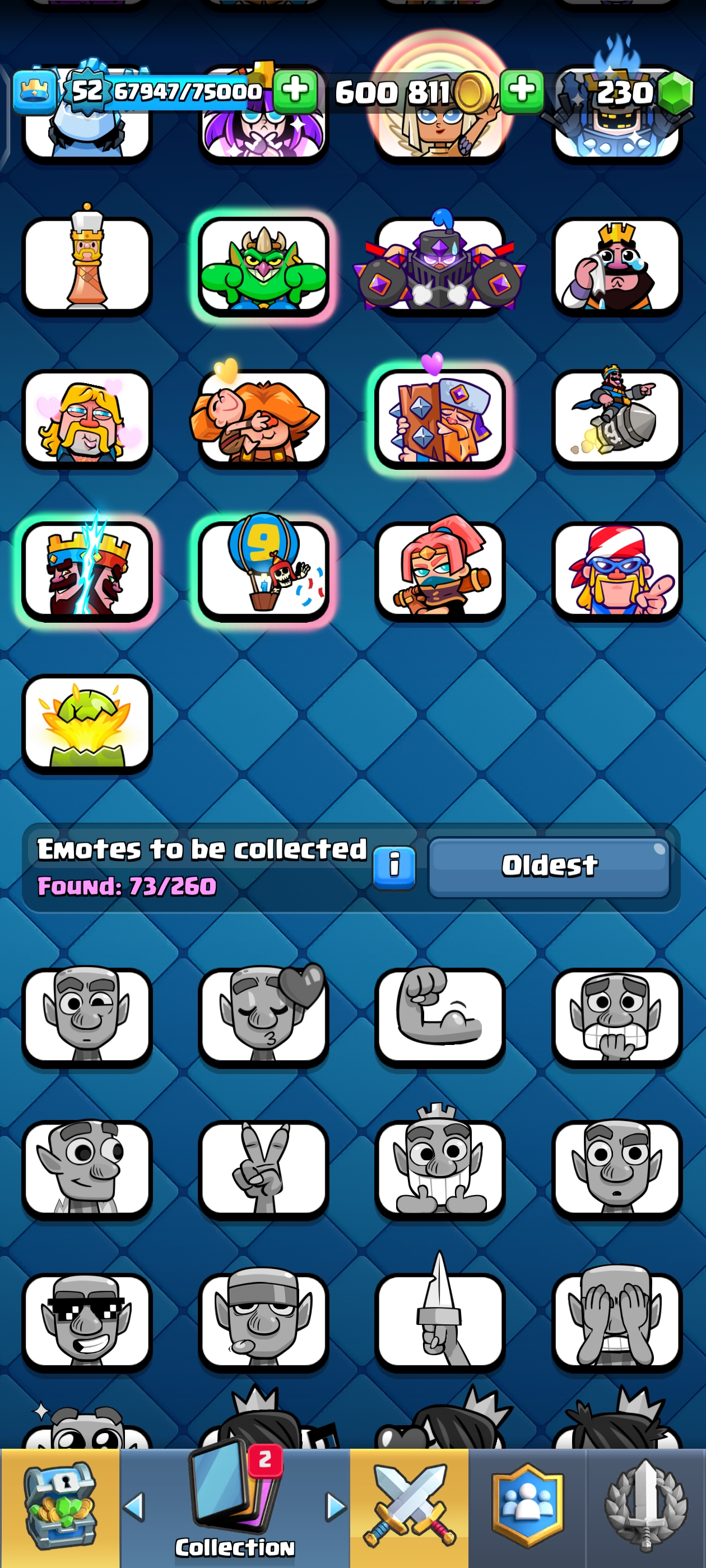The image size is (706, 1568).
Task: Tap the green plus beside the experience bar
Action: point(295,91)
